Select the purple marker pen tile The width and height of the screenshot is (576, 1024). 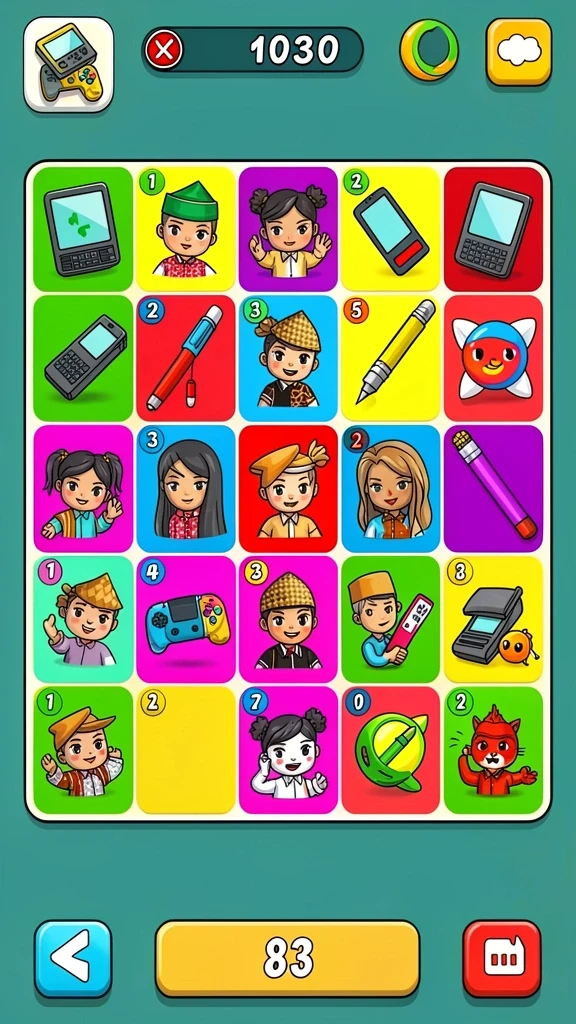(x=494, y=488)
